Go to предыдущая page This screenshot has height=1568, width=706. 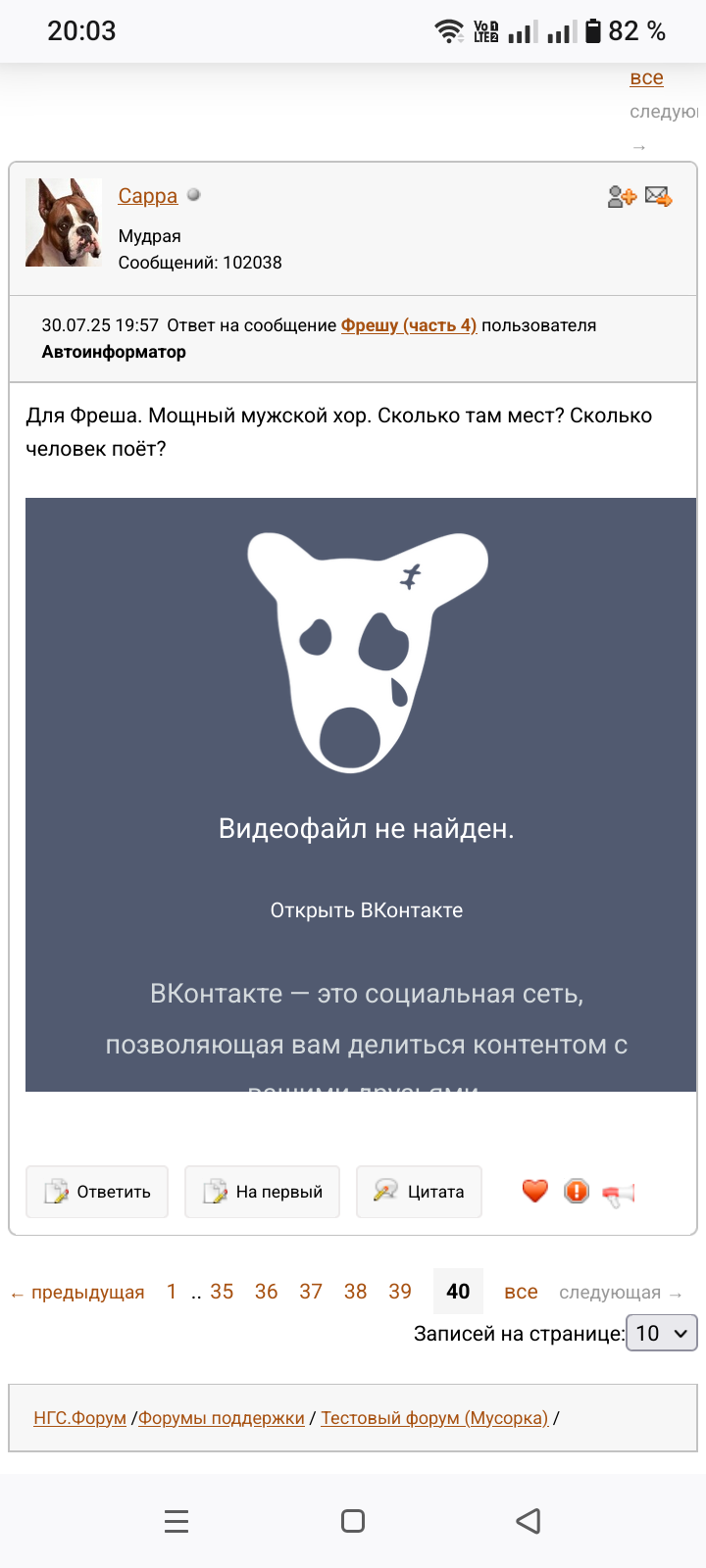[77, 1293]
